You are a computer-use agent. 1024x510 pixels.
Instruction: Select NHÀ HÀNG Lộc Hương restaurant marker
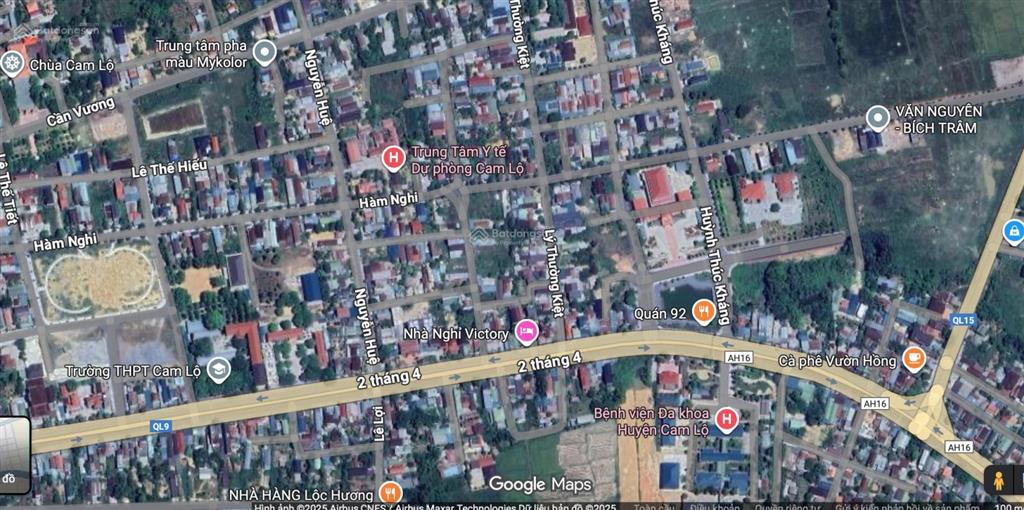pyautogui.click(x=390, y=493)
